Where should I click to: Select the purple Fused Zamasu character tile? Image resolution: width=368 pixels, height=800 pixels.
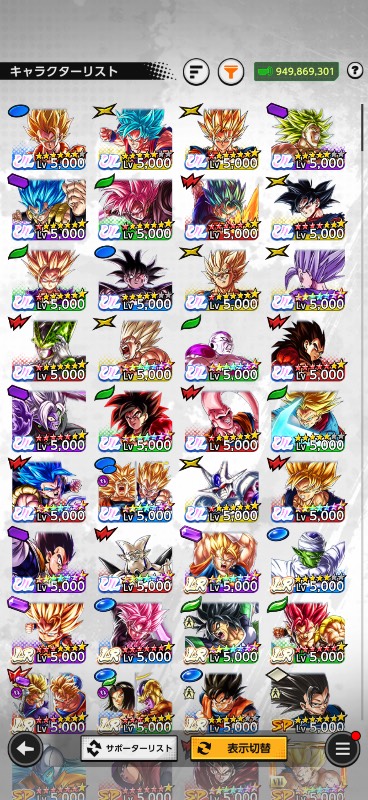(x=49, y=420)
